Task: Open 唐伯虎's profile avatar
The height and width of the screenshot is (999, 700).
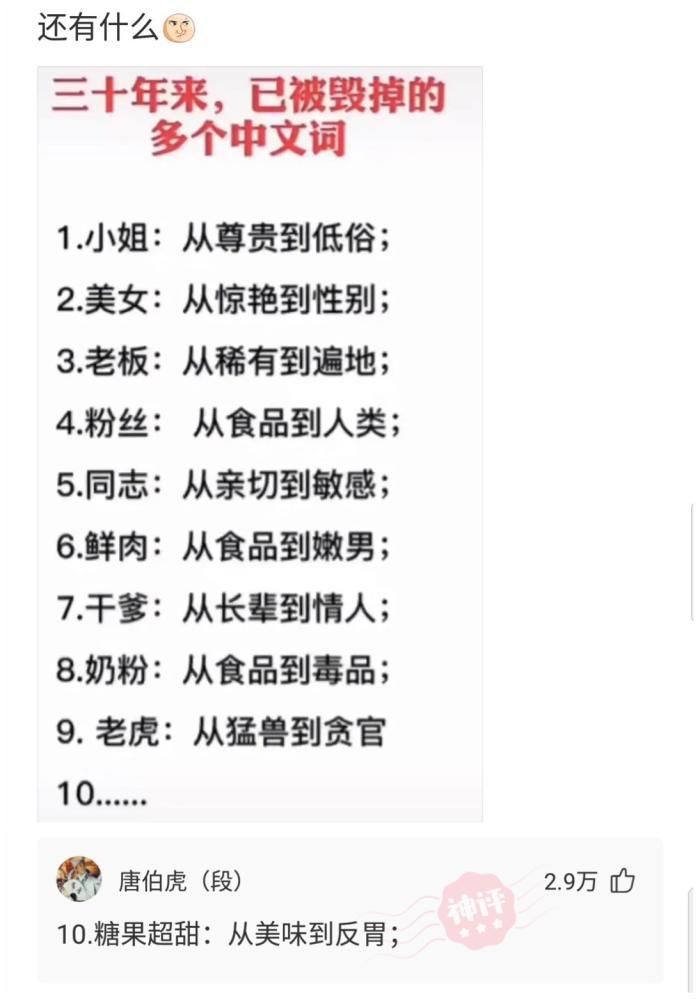Action: pyautogui.click(x=79, y=880)
